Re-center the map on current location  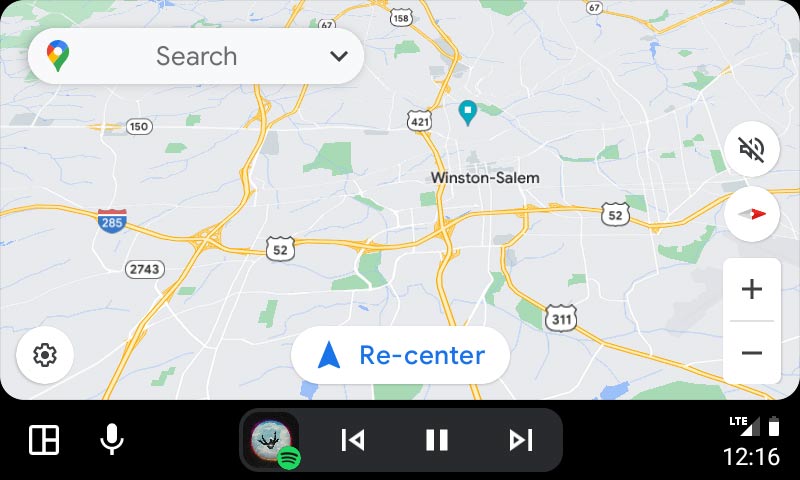tap(401, 355)
